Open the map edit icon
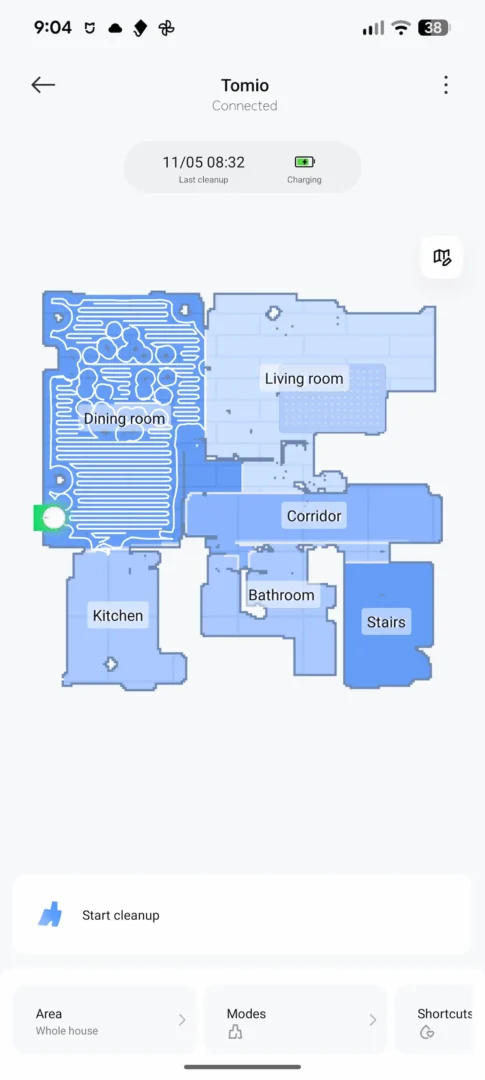The height and width of the screenshot is (1080, 485). coord(442,257)
